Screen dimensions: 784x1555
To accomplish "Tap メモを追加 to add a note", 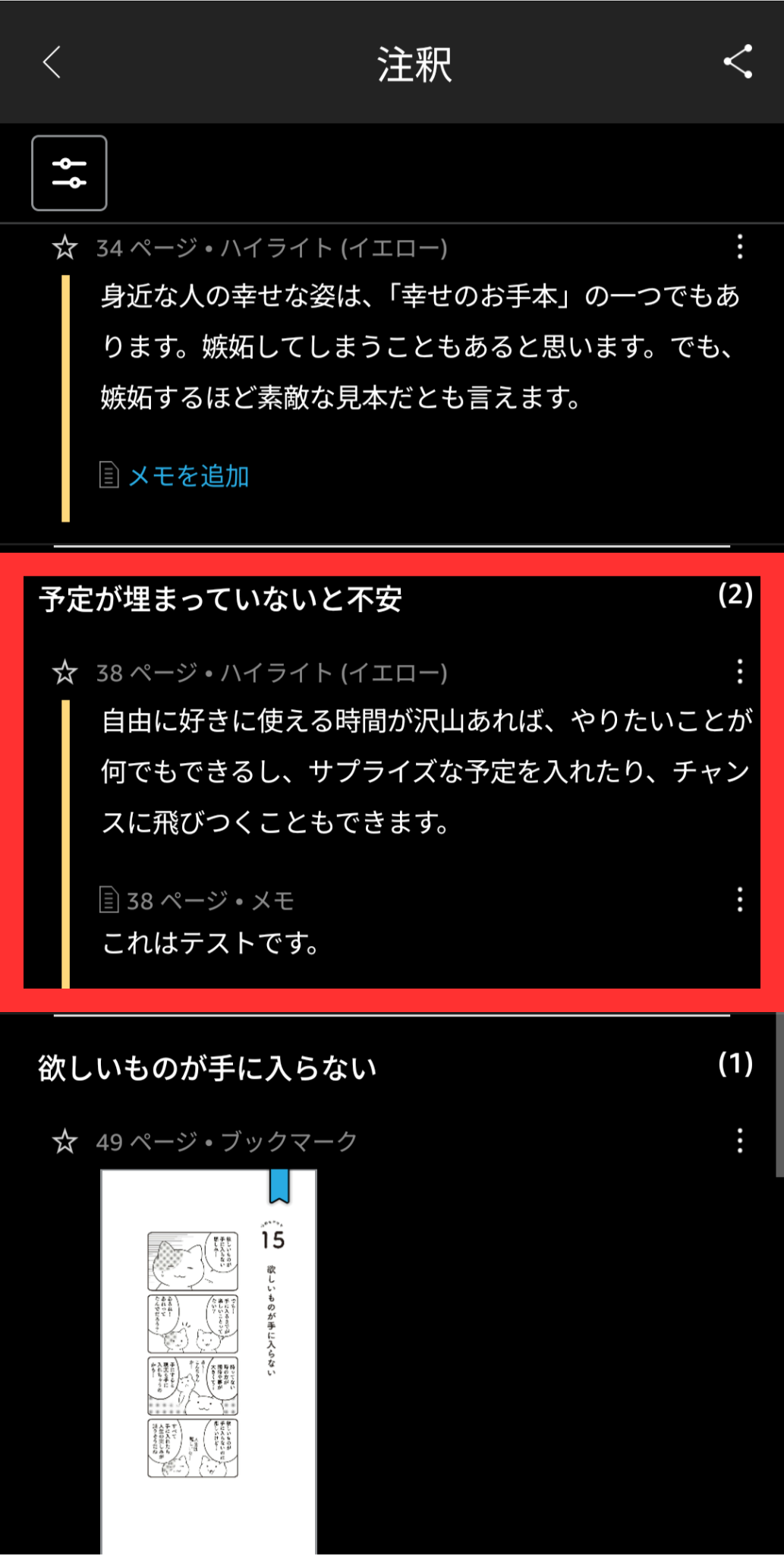I will coord(187,476).
